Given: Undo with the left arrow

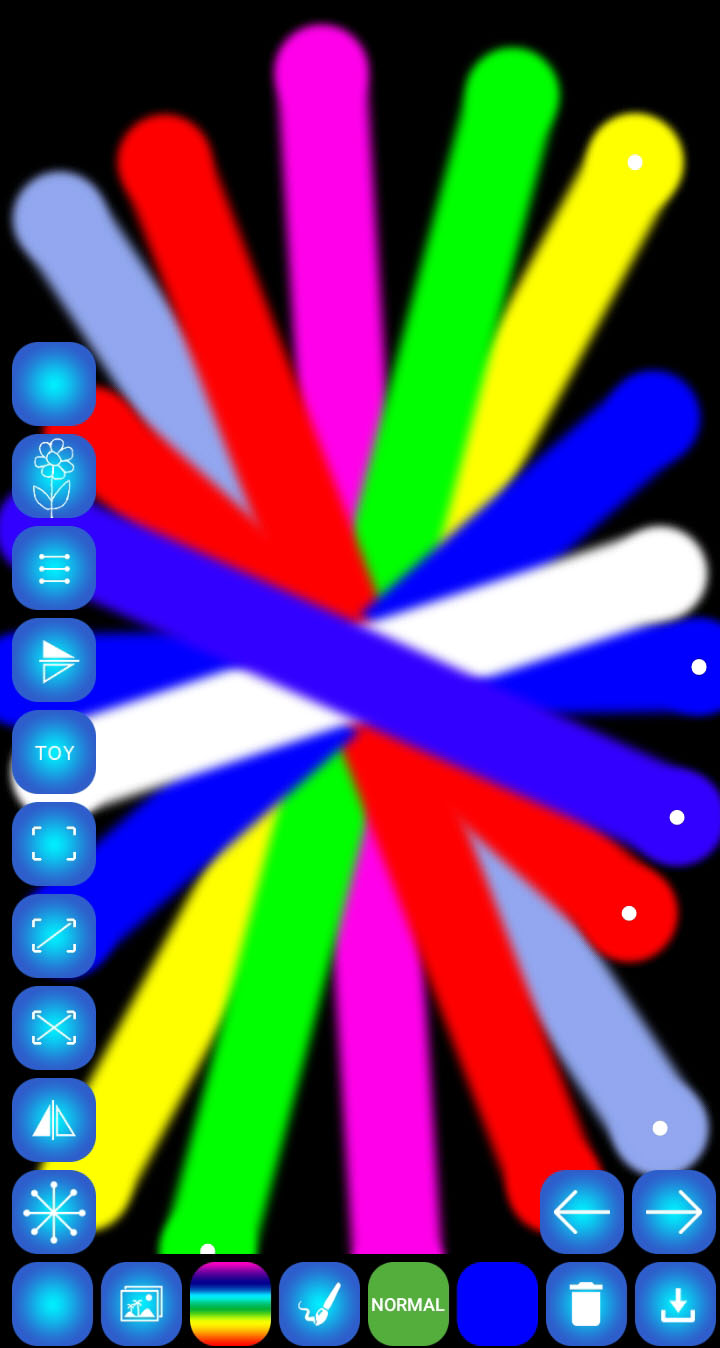Looking at the screenshot, I should pos(582,1212).
